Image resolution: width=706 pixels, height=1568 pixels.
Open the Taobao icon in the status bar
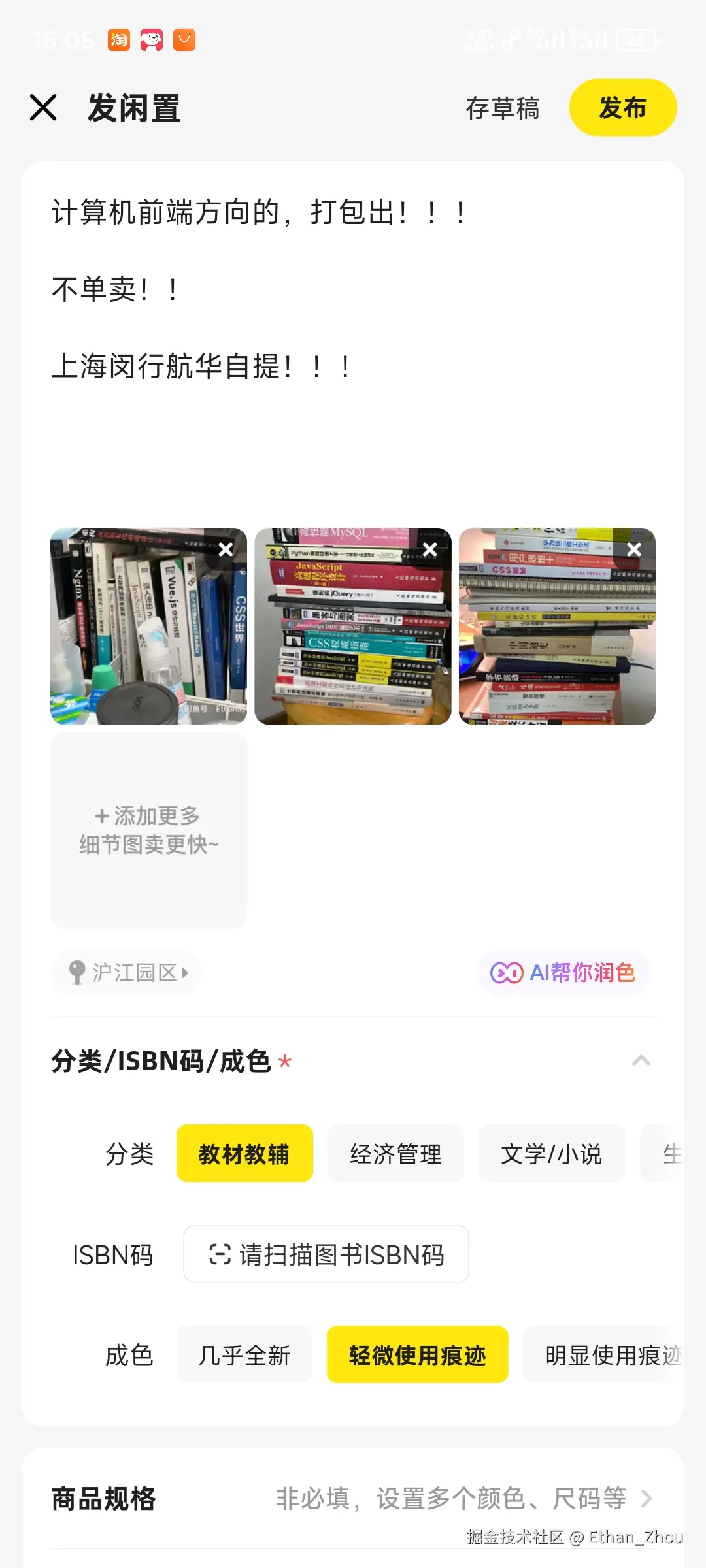pyautogui.click(x=118, y=40)
